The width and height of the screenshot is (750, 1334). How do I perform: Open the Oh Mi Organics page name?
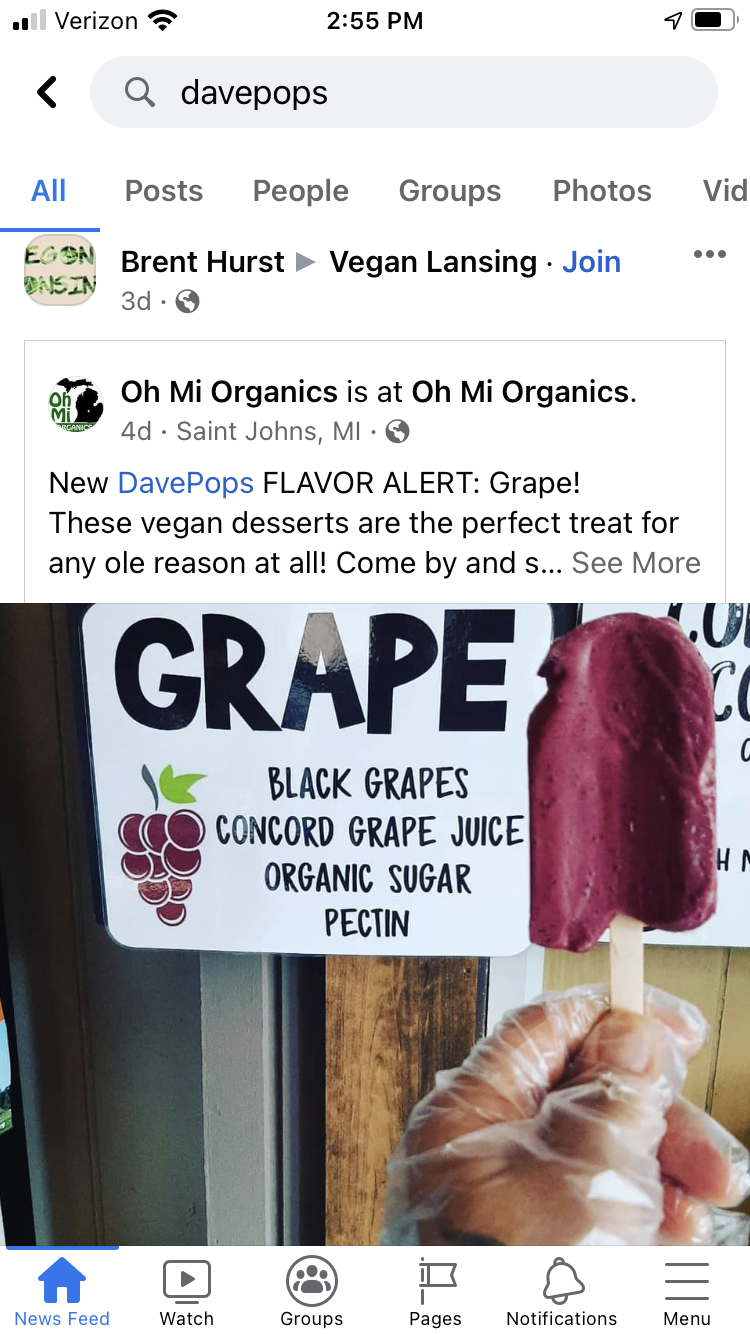pyautogui.click(x=229, y=392)
